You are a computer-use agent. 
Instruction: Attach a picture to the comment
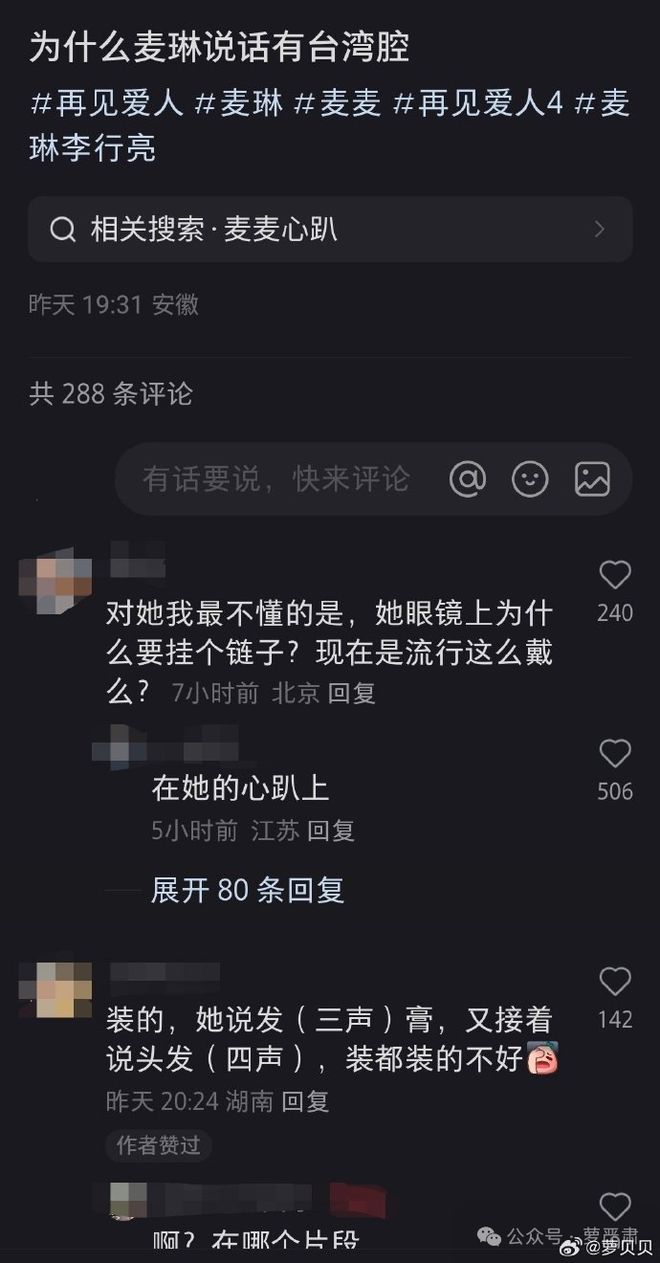592,479
